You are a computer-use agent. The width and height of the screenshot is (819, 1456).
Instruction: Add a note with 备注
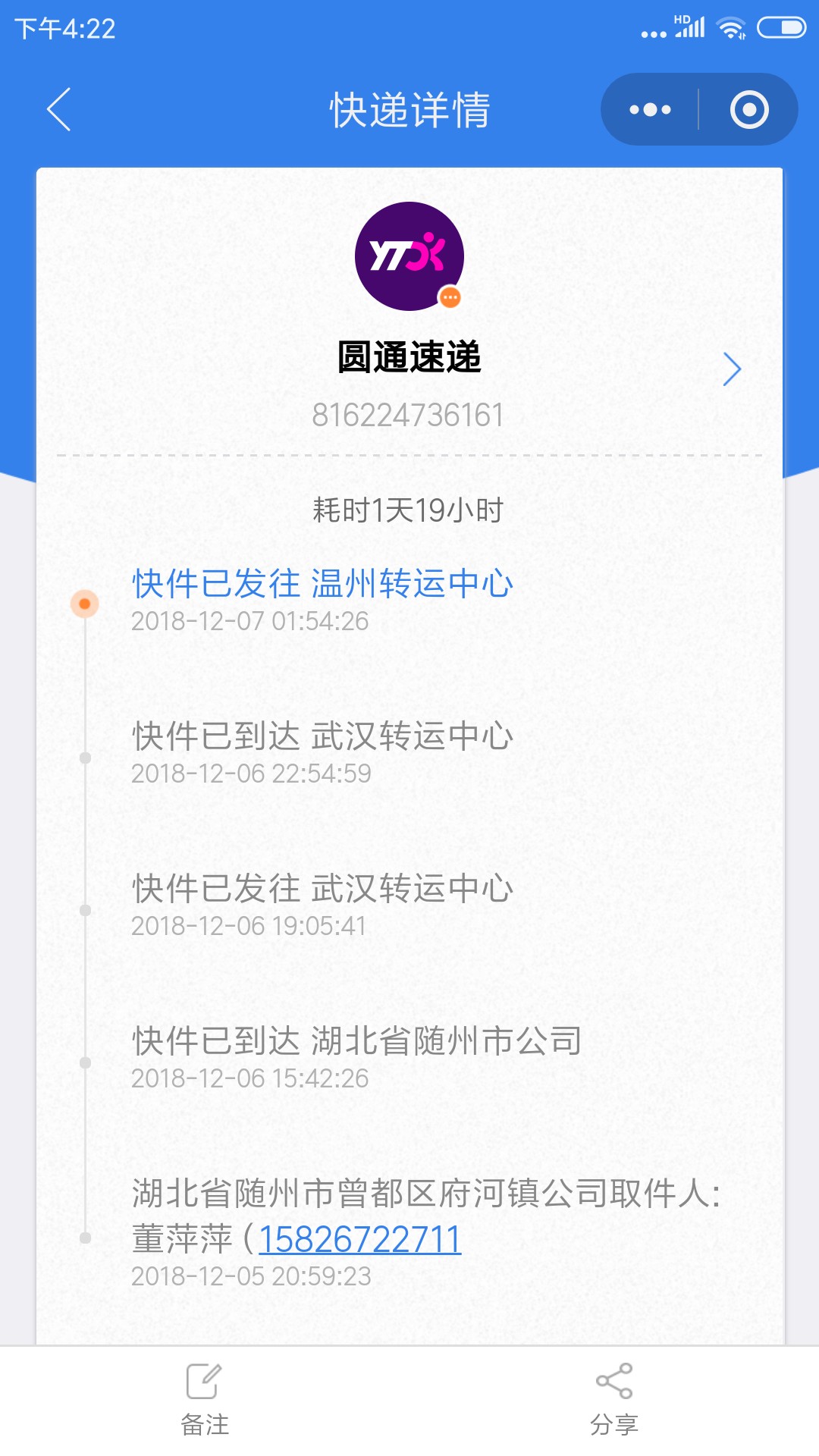coord(204,1401)
